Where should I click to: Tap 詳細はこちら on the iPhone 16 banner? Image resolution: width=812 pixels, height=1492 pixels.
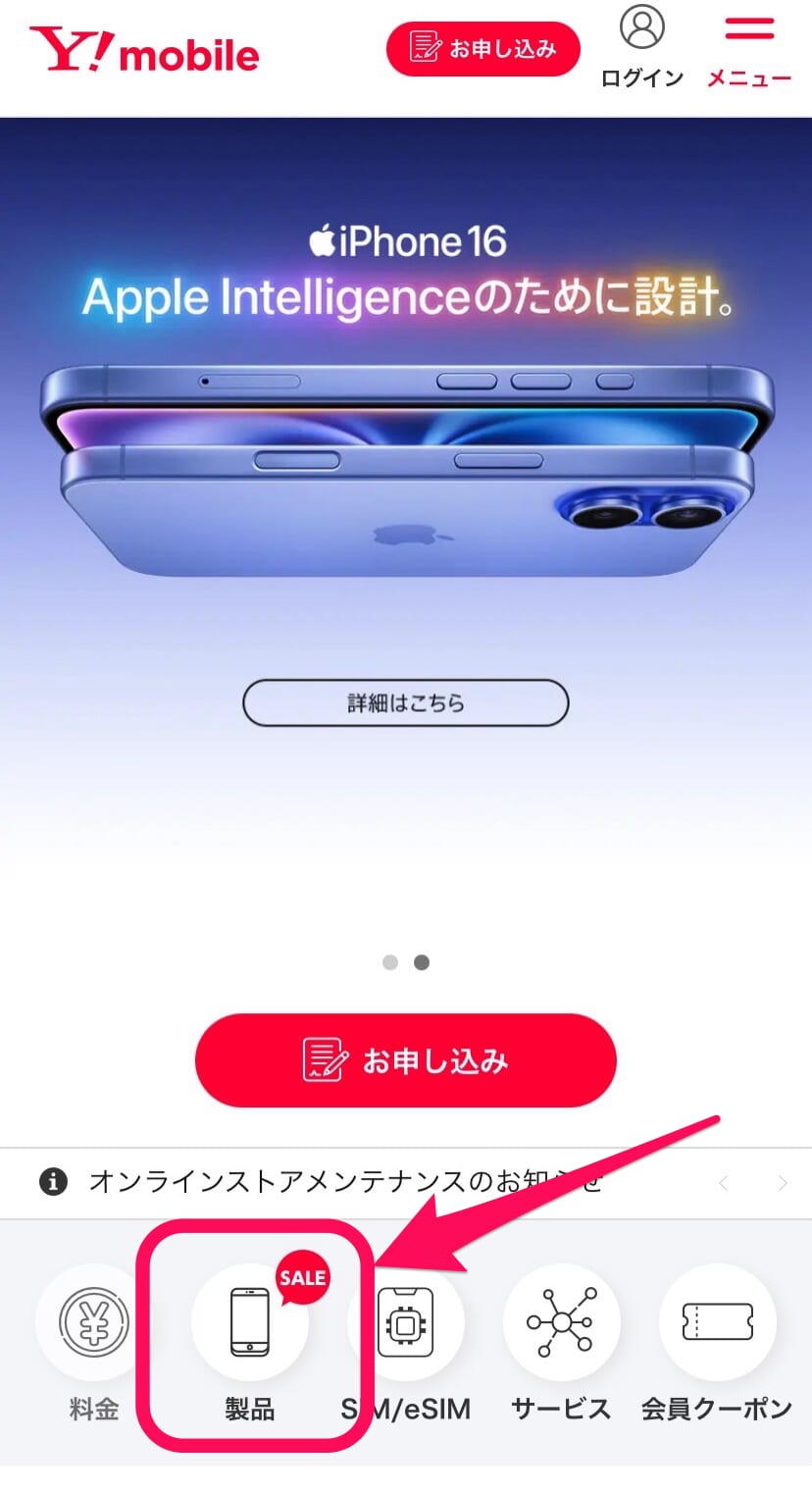[405, 702]
